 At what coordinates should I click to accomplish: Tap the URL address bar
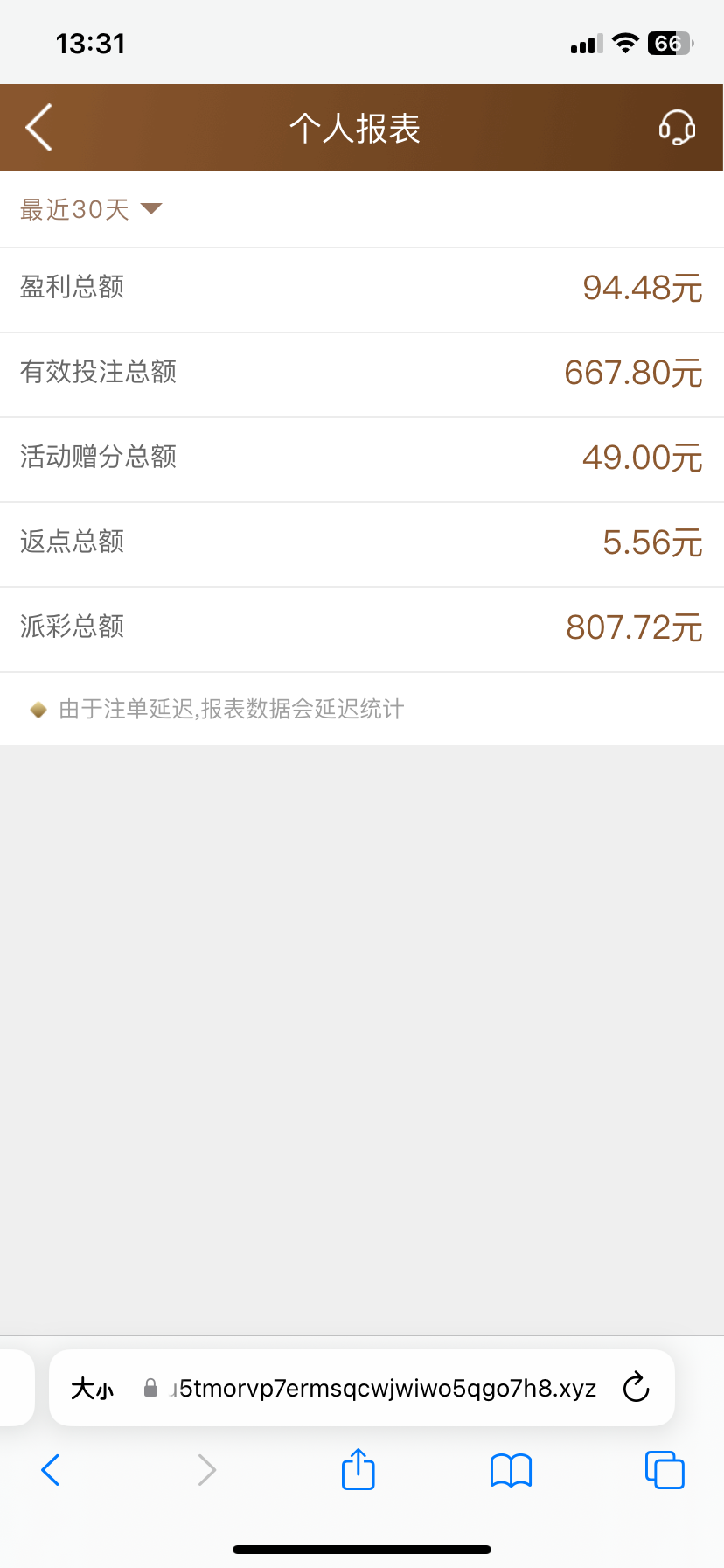tap(383, 1389)
